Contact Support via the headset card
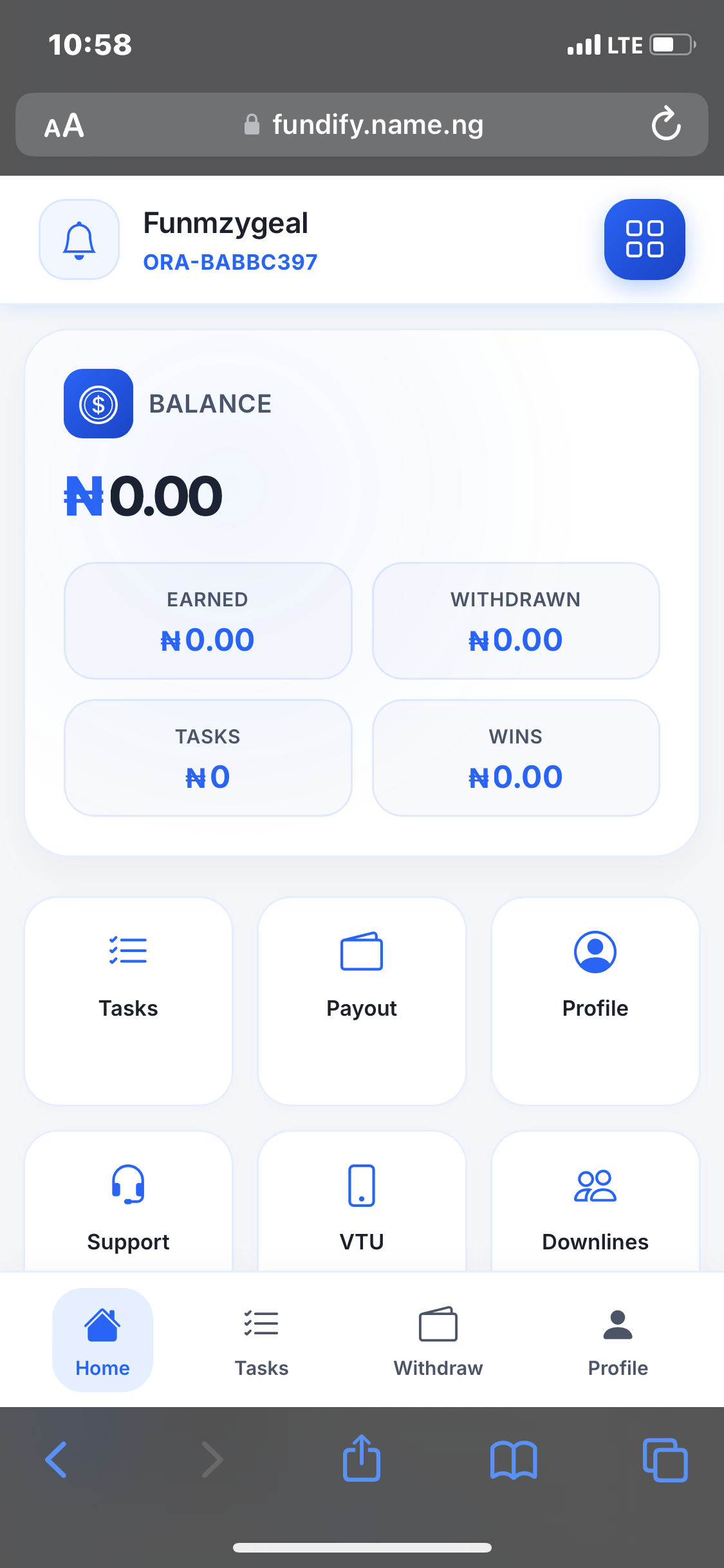 (128, 1204)
